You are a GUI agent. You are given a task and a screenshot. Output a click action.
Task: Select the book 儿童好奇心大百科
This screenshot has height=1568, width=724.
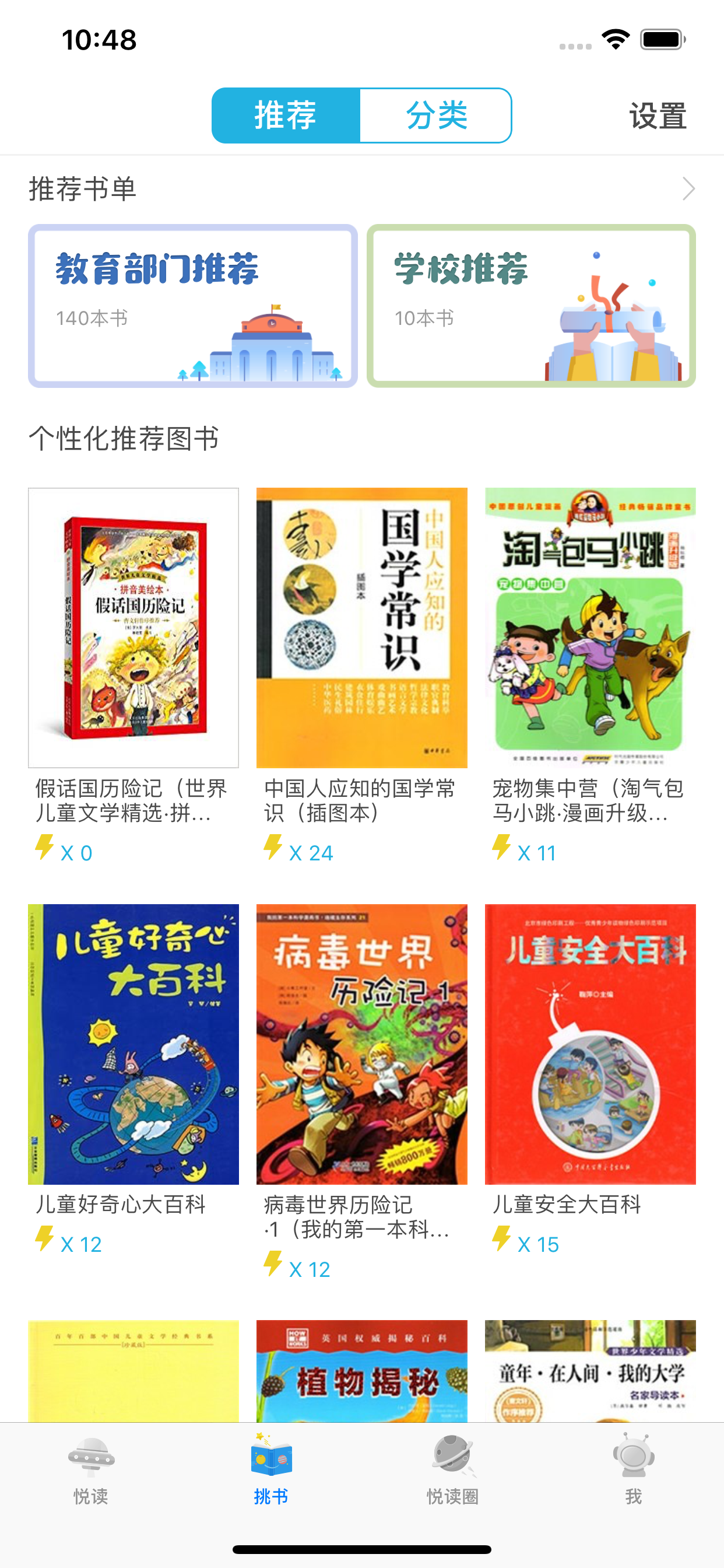tap(133, 1044)
